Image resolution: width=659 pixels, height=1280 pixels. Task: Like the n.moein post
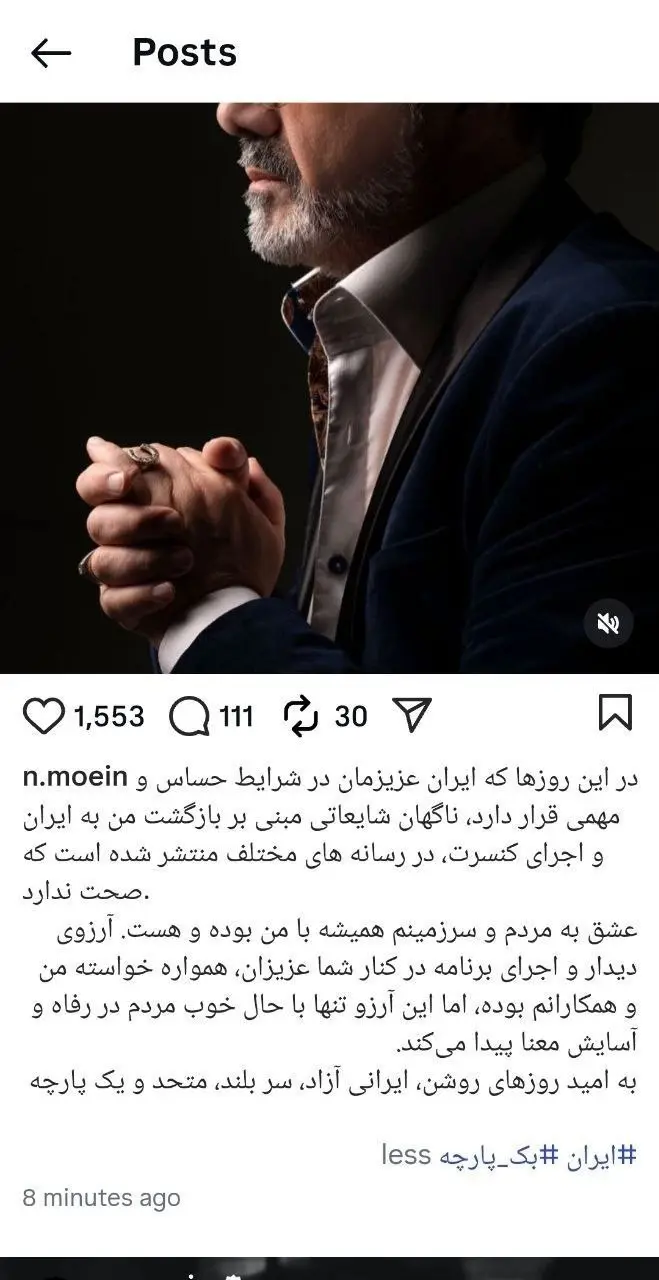coord(43,715)
